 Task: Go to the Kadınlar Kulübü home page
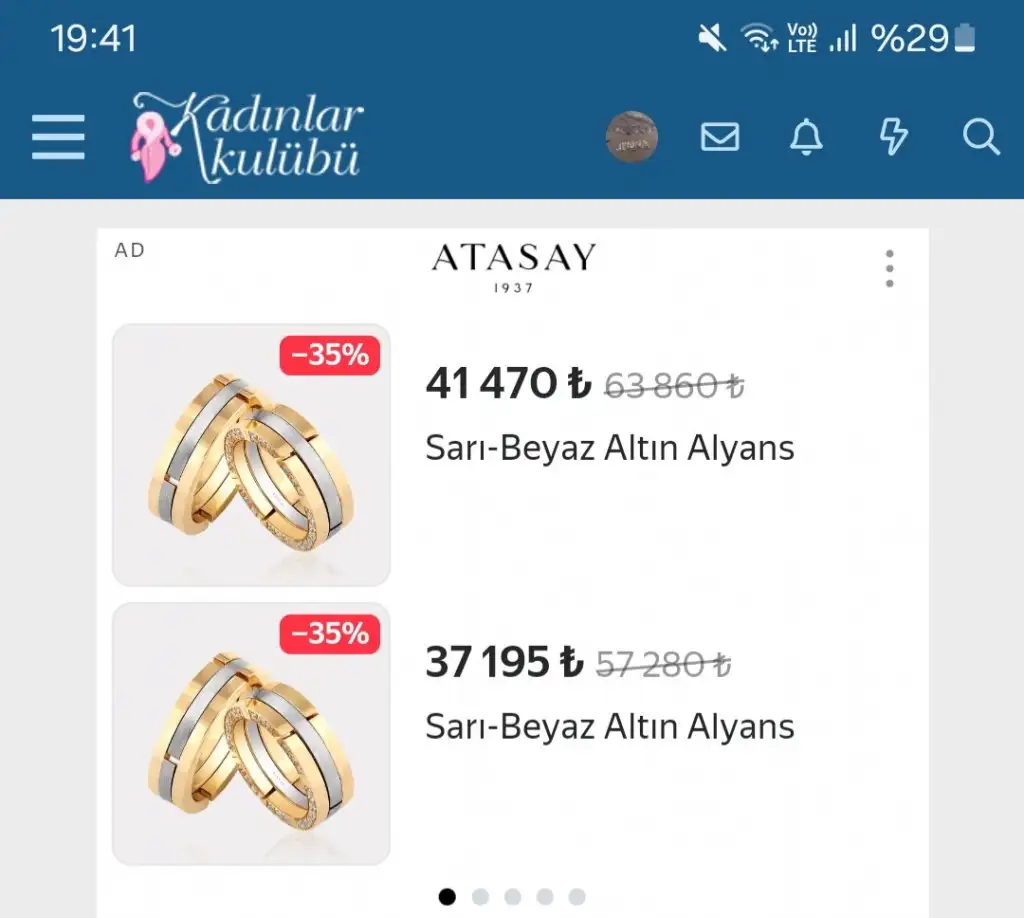(x=247, y=137)
